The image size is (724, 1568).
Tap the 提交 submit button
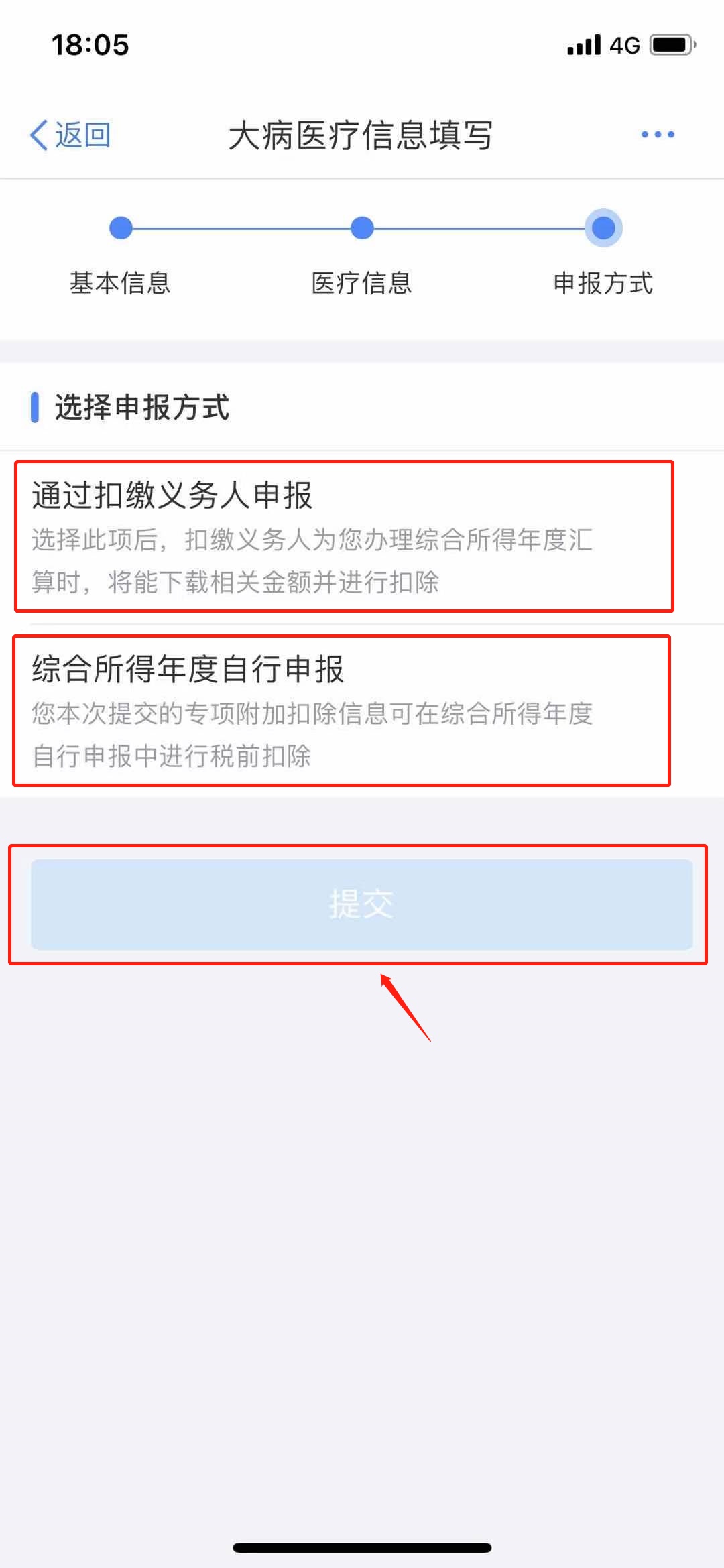361,904
